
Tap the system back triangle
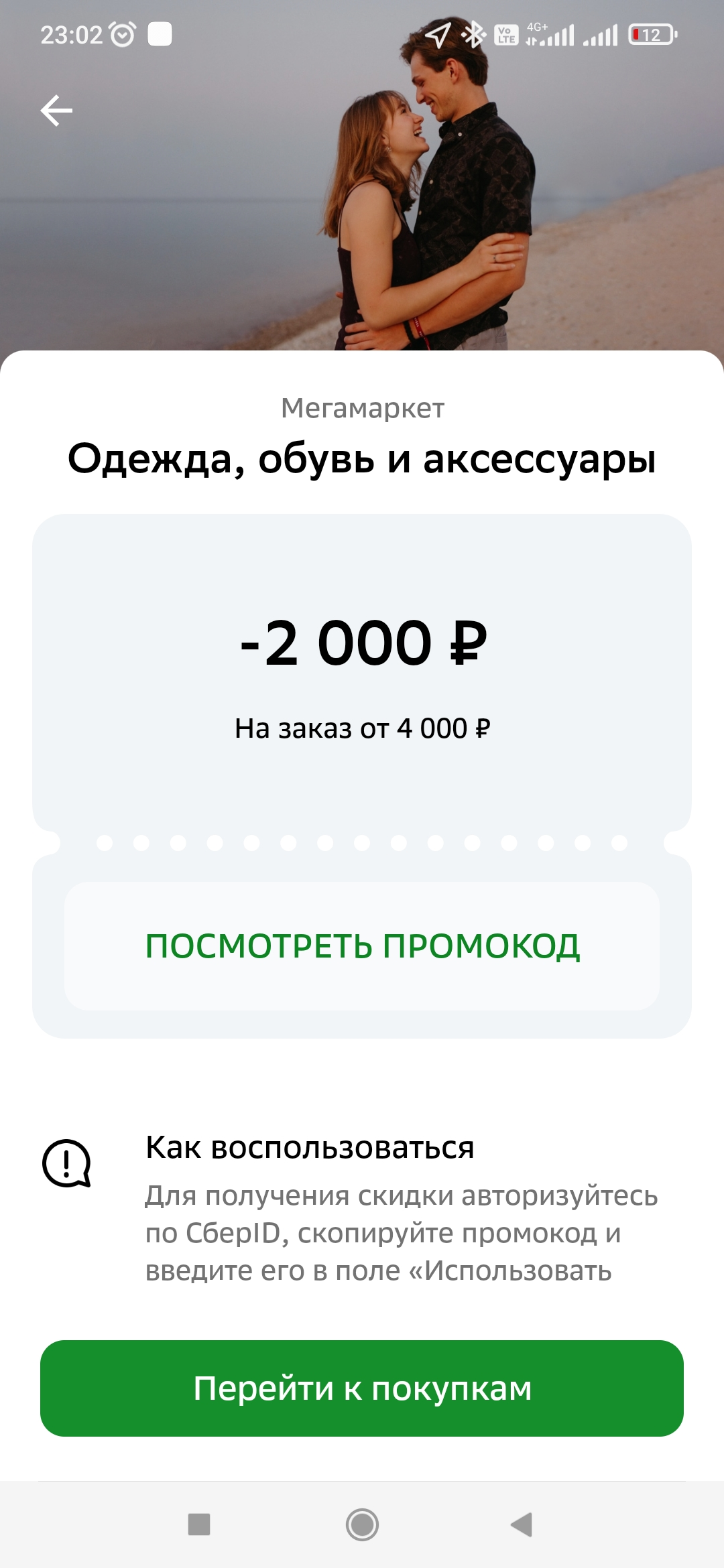[522, 1524]
